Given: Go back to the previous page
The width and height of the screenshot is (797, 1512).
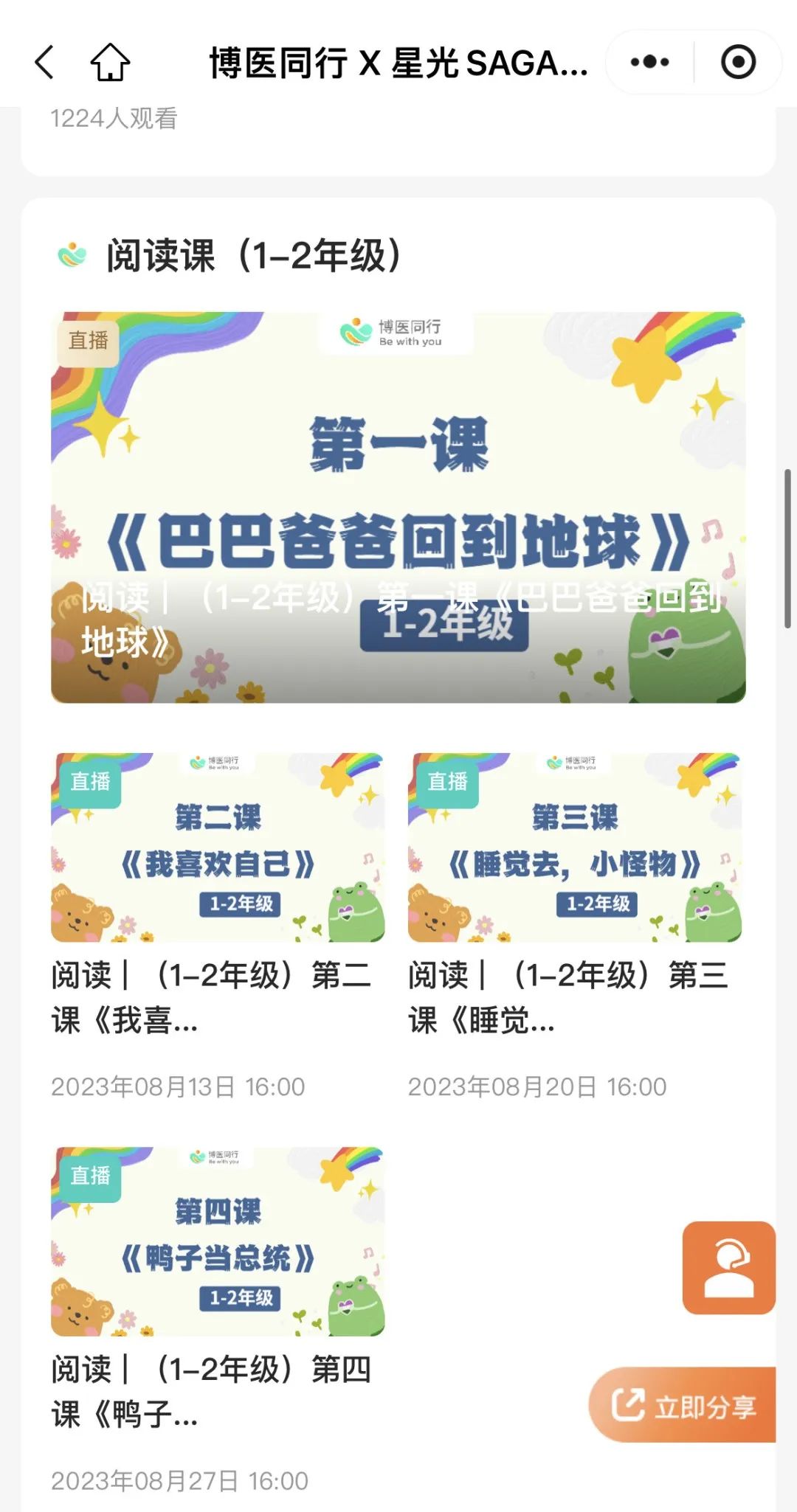Looking at the screenshot, I should [x=45, y=62].
